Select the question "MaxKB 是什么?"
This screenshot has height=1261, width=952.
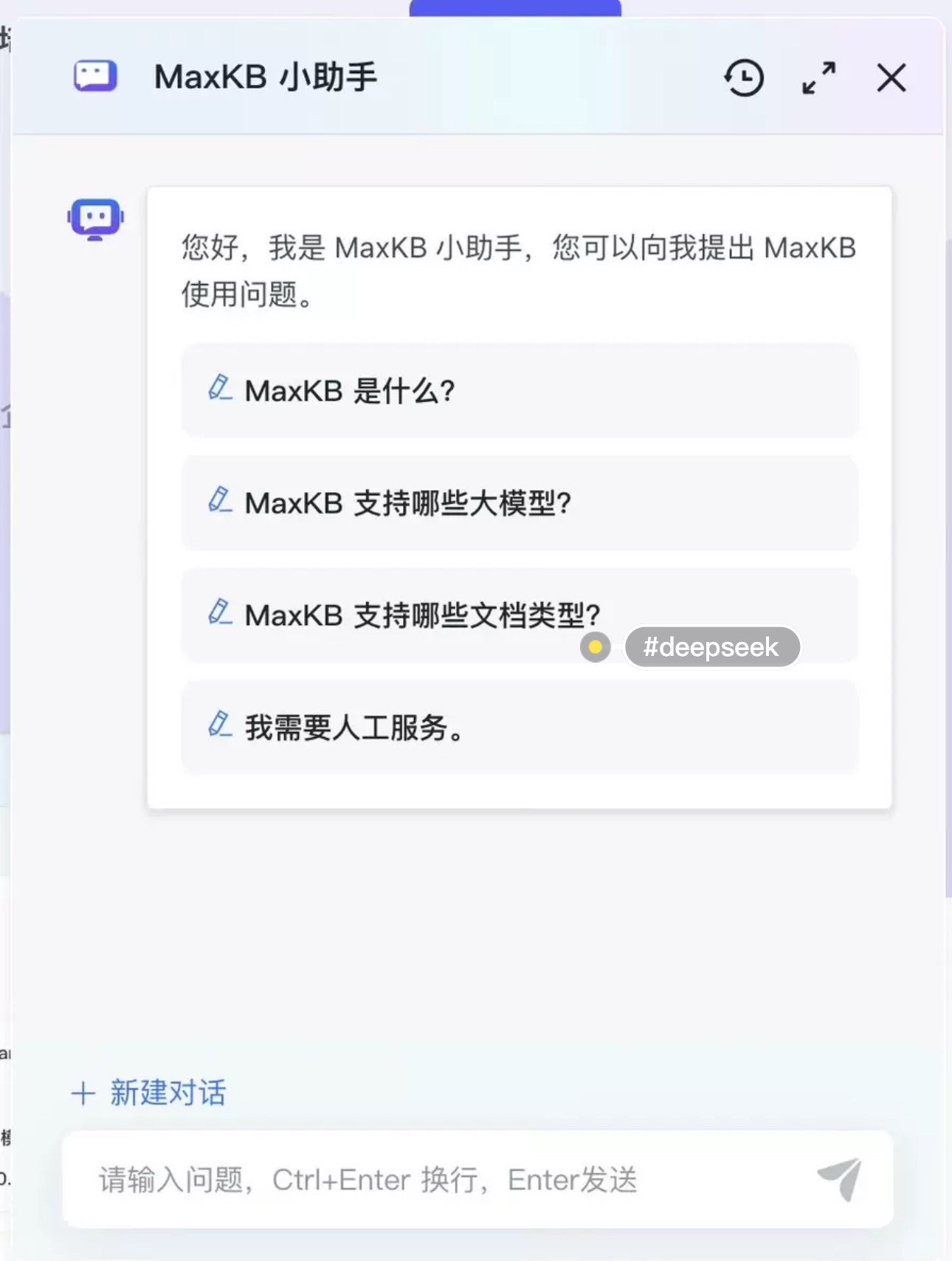tap(519, 390)
